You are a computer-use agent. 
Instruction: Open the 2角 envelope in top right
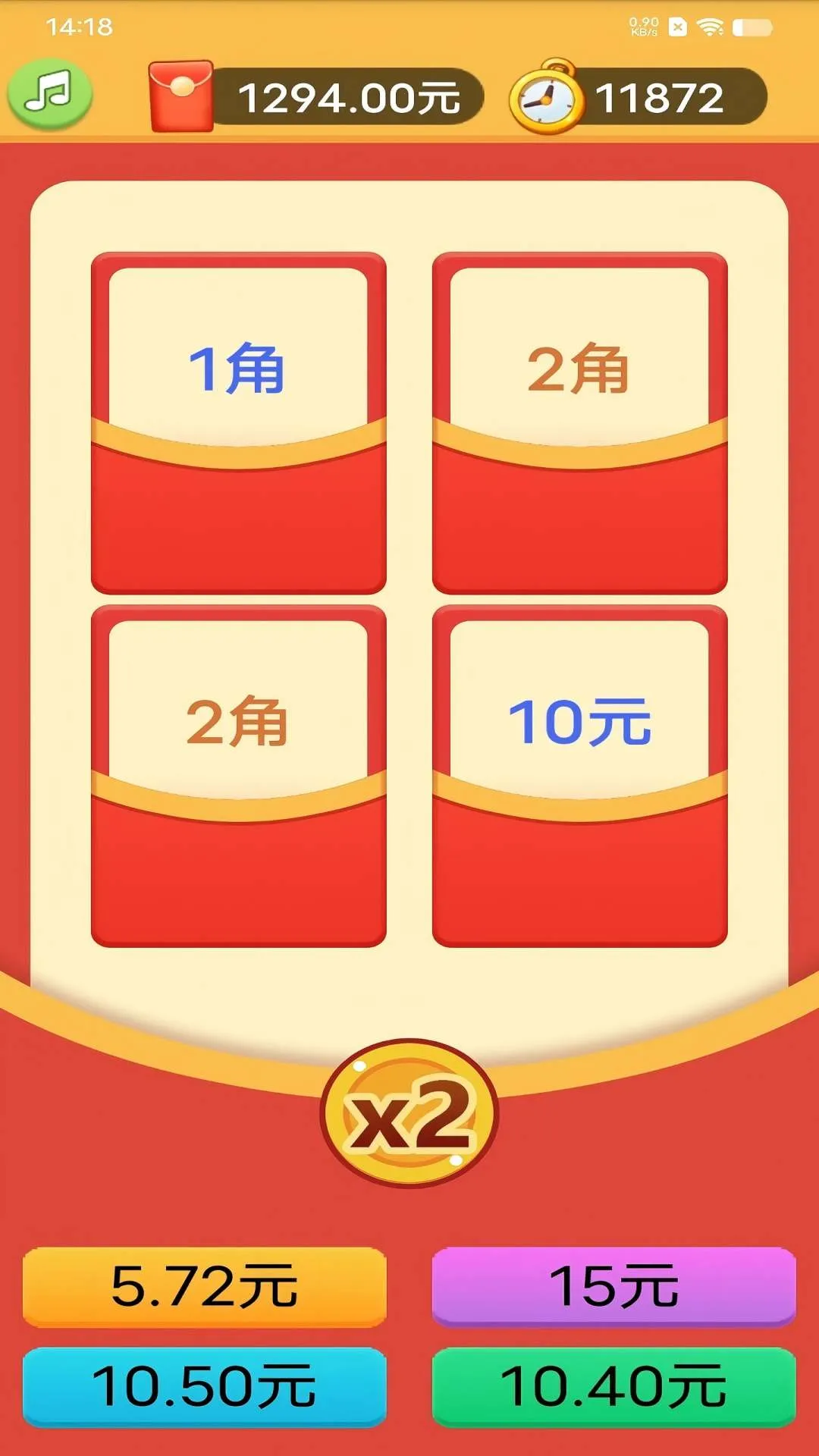pos(580,425)
